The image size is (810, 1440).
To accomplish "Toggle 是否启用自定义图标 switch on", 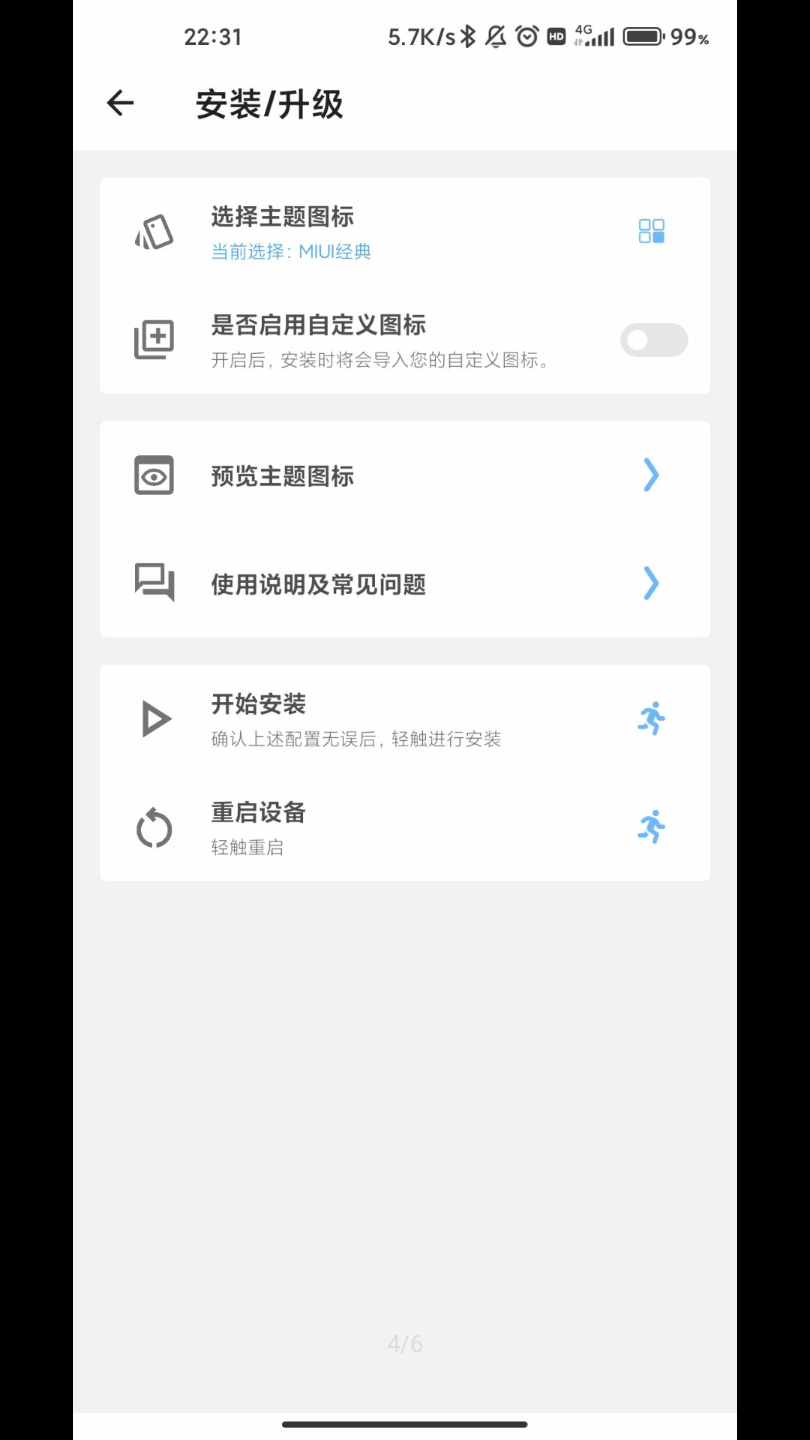I will (x=652, y=340).
